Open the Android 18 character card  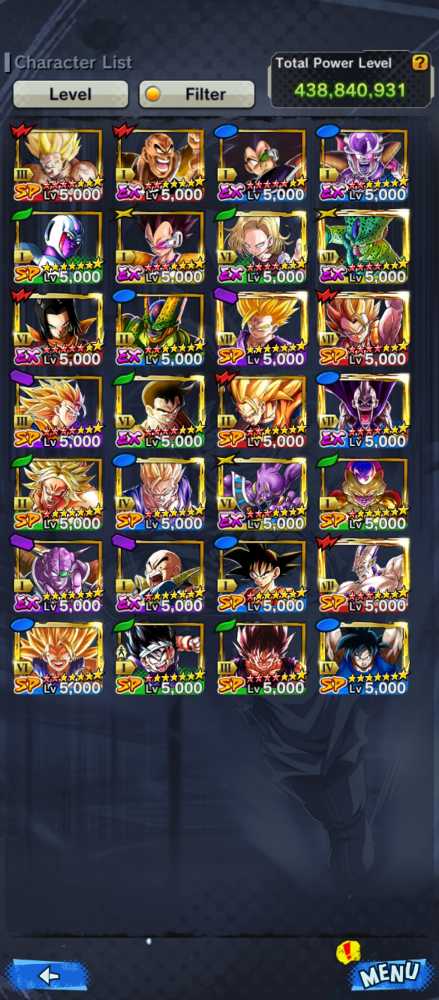pyautogui.click(x=262, y=247)
